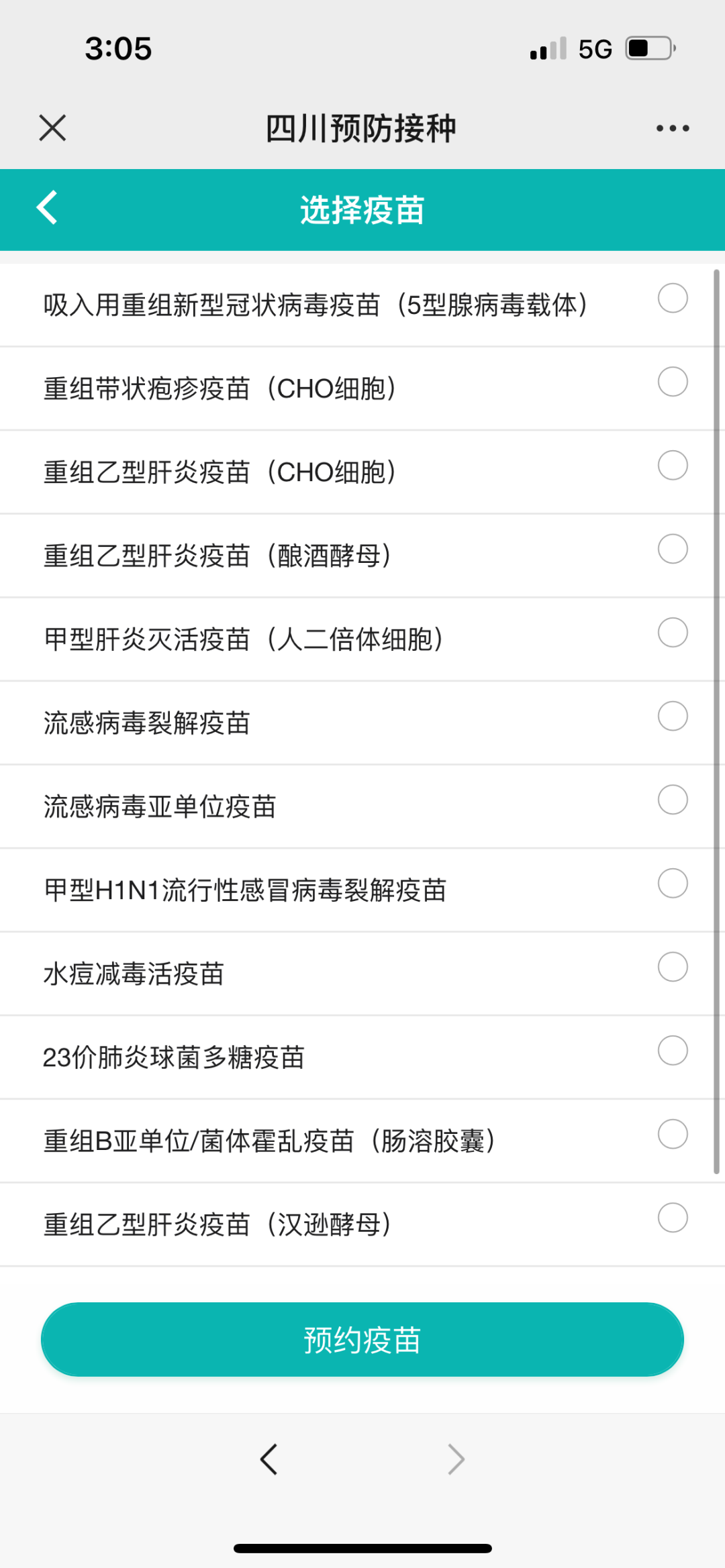
Task: Go back from 选择疫苗 page
Action: coord(47,208)
